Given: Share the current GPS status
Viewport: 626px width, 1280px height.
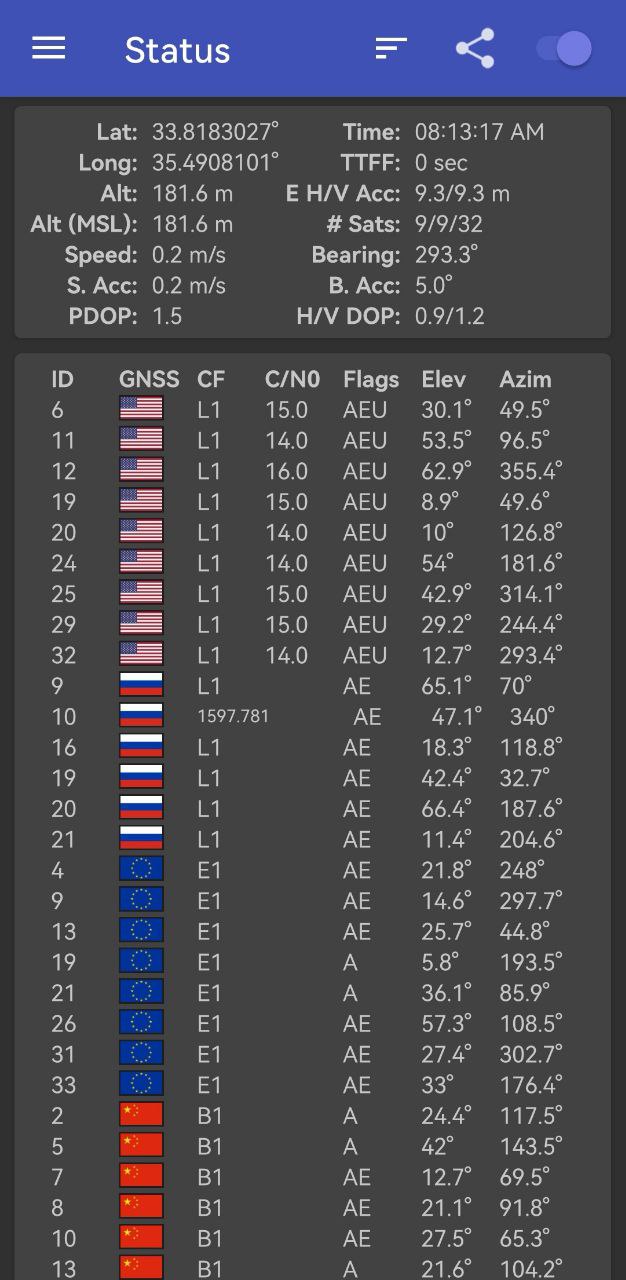Looking at the screenshot, I should point(475,49).
